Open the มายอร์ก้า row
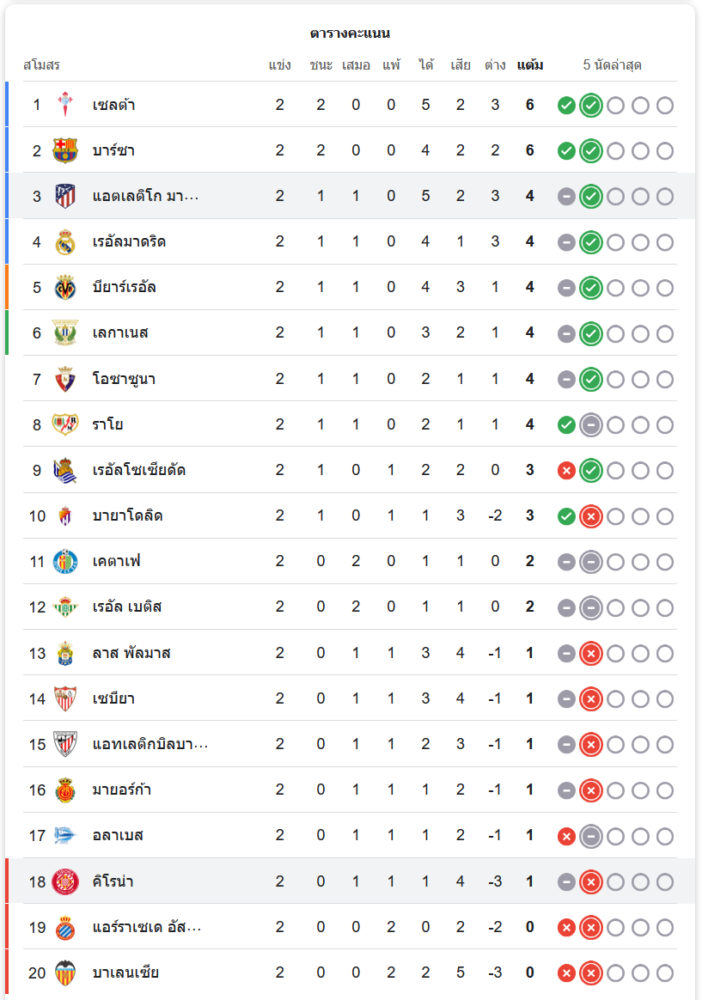Viewport: 702px width, 1000px height. [122, 790]
